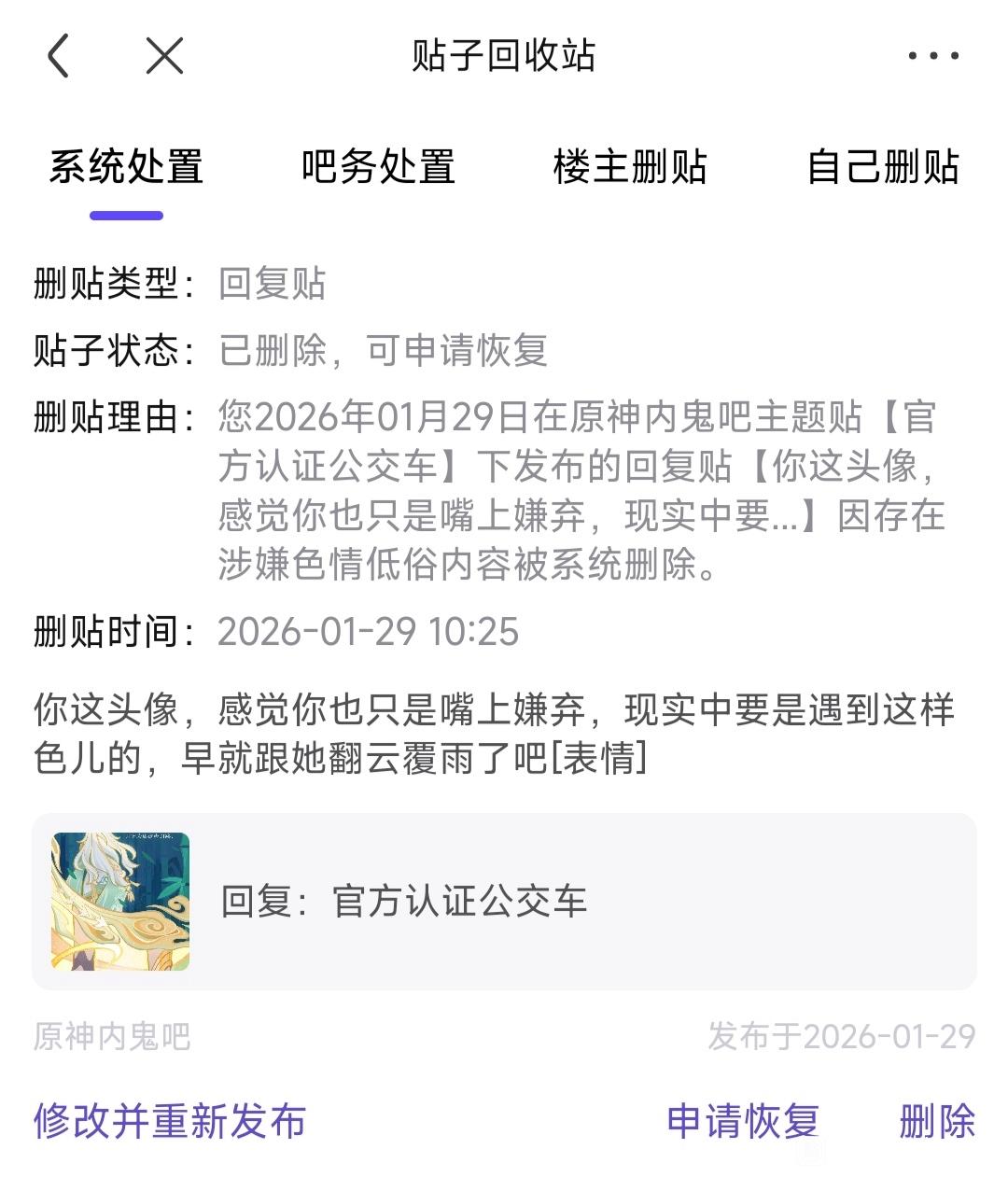Image resolution: width=1008 pixels, height=1177 pixels.
Task: Open the three-dot overflow menu
Action: coord(933,56)
